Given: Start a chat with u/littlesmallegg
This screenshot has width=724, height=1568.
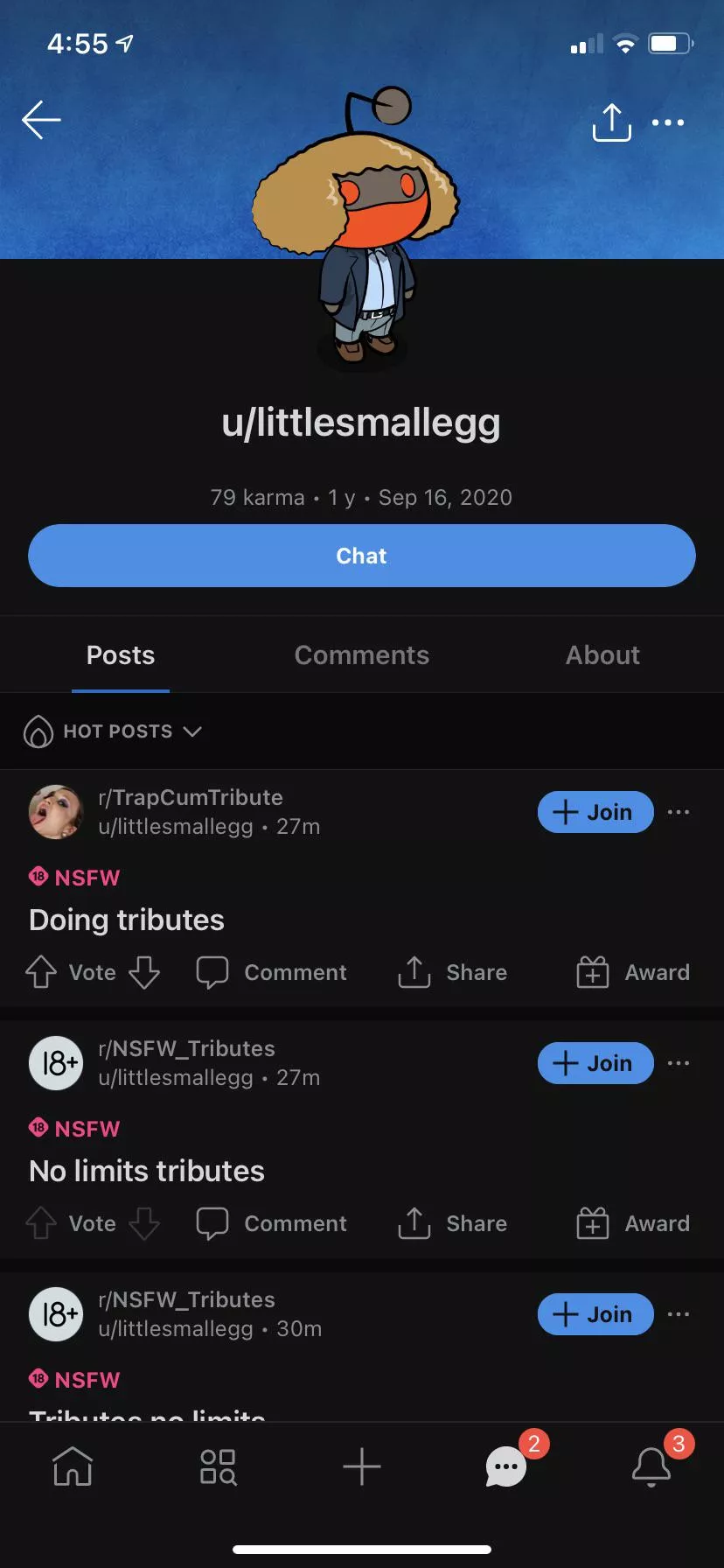Looking at the screenshot, I should pos(362,556).
